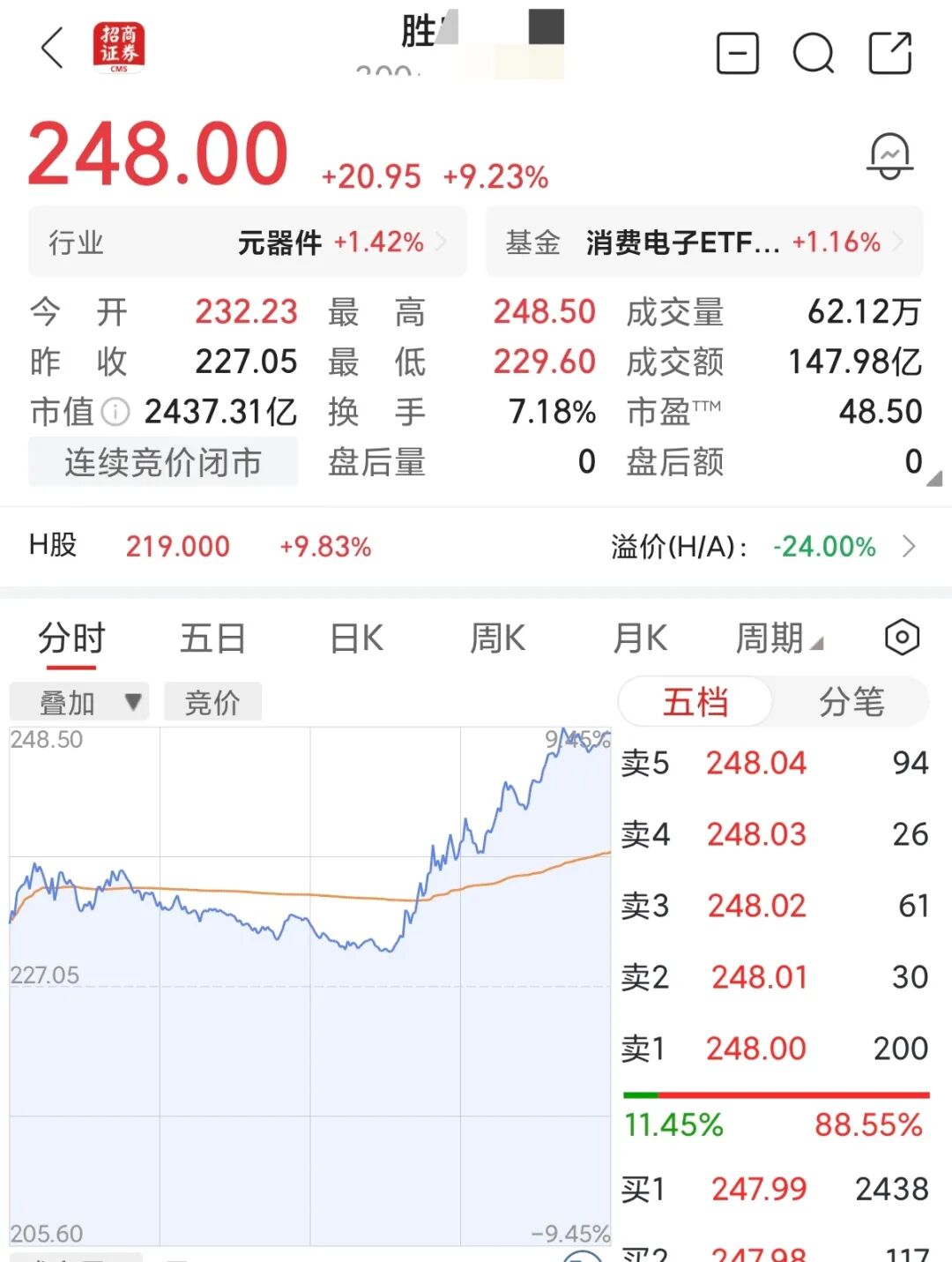Open the search magnifier icon
The width and height of the screenshot is (952, 1262).
[x=814, y=53]
